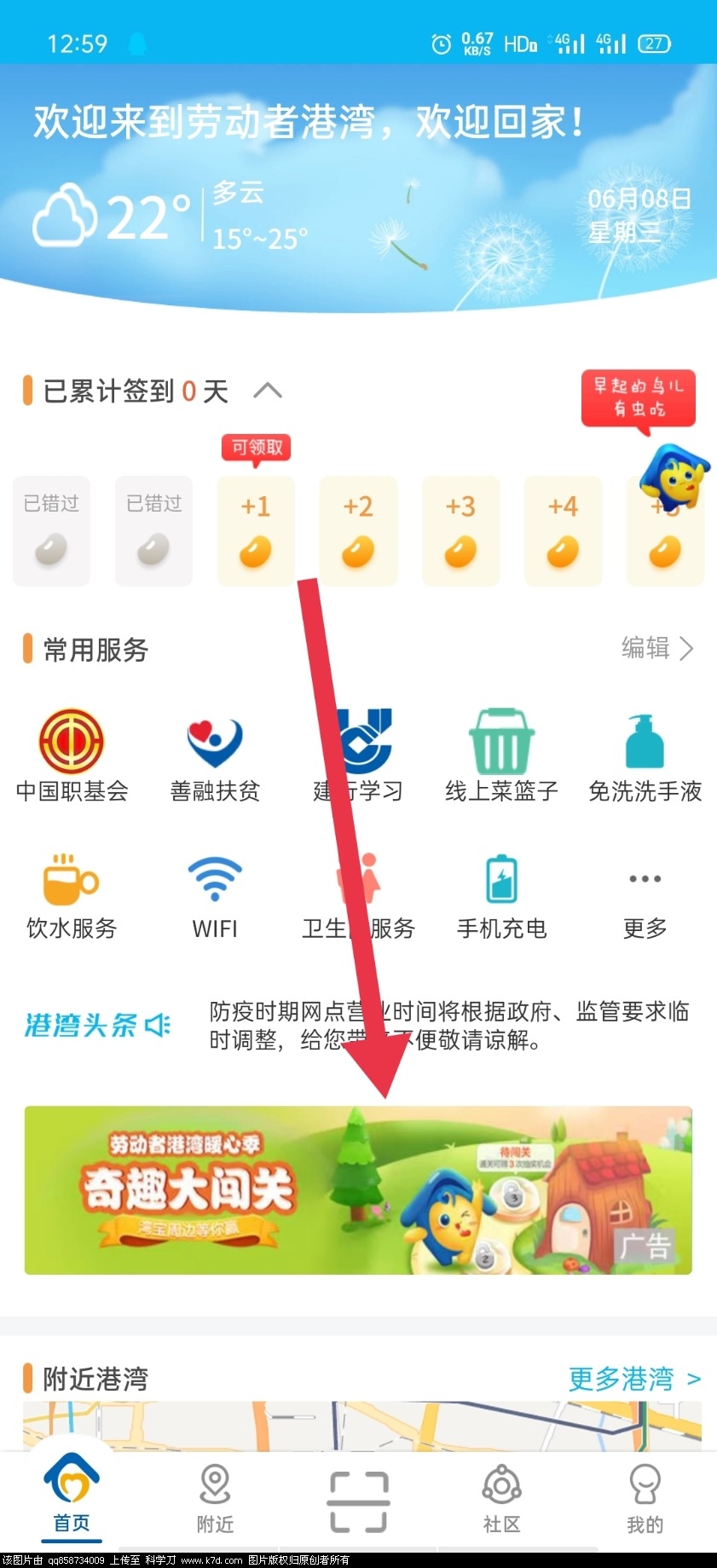Viewport: 717px width, 1568px height.
Task: Open the 奇趣大闯关 banner
Action: pyautogui.click(x=358, y=1189)
